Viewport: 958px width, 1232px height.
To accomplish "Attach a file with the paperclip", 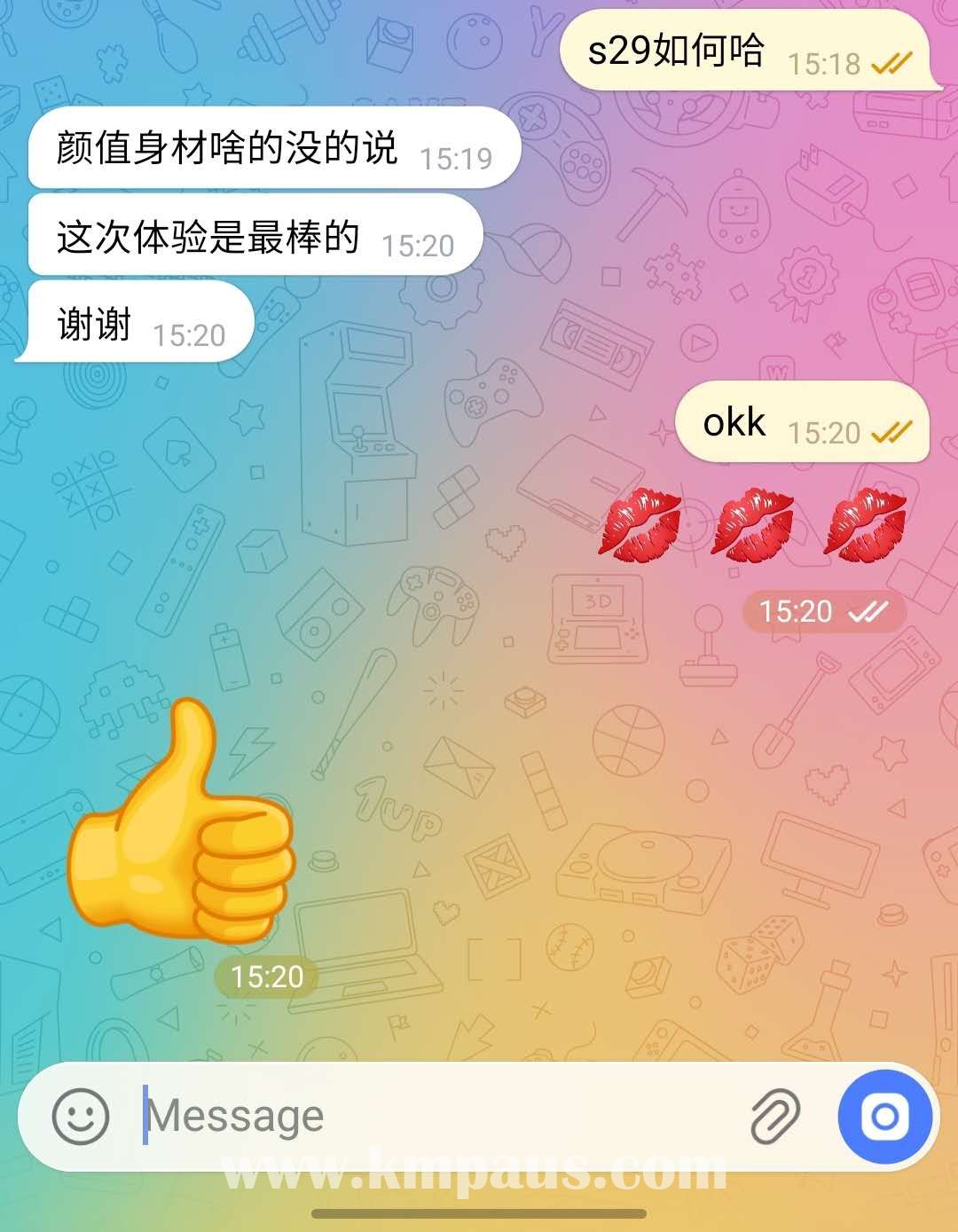I will click(774, 1116).
